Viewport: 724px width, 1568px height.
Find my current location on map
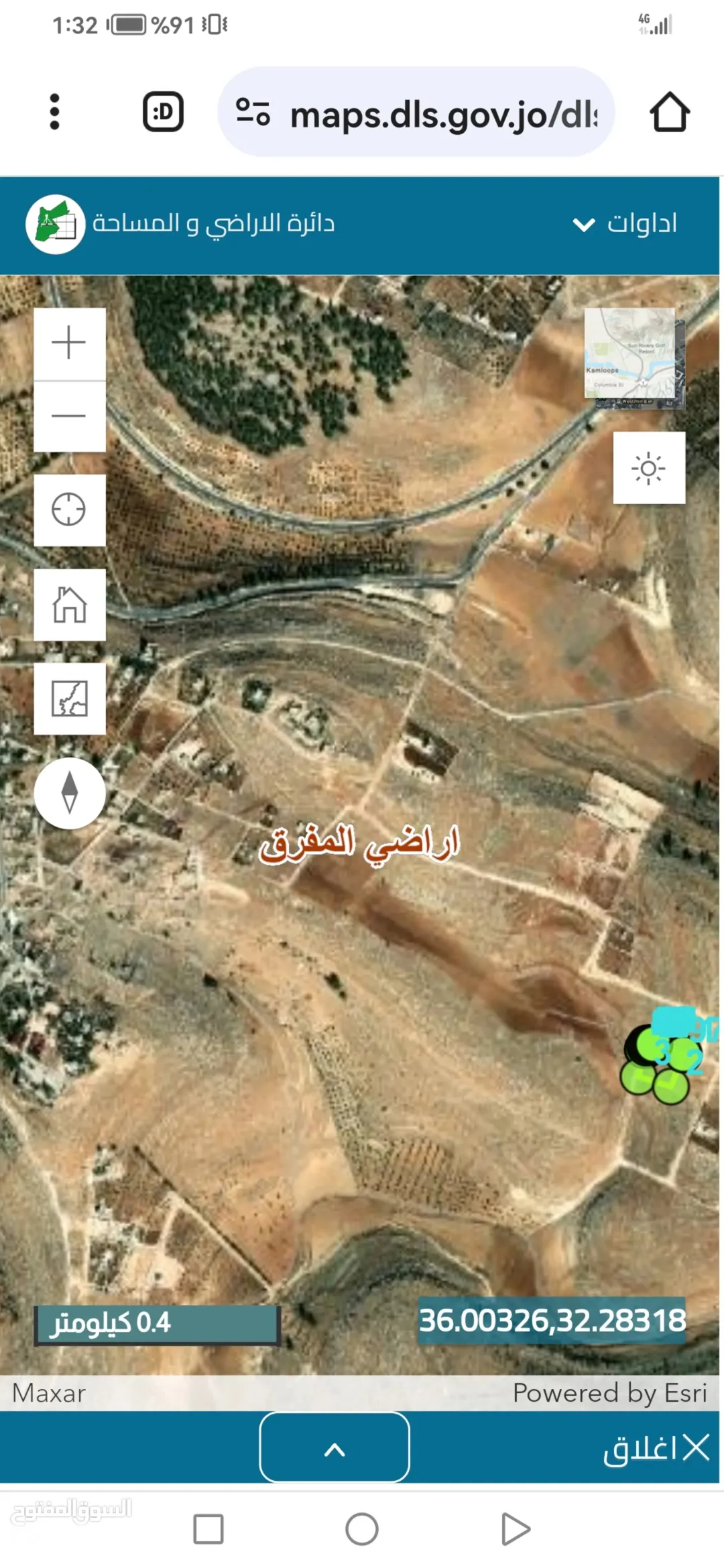coord(70,510)
